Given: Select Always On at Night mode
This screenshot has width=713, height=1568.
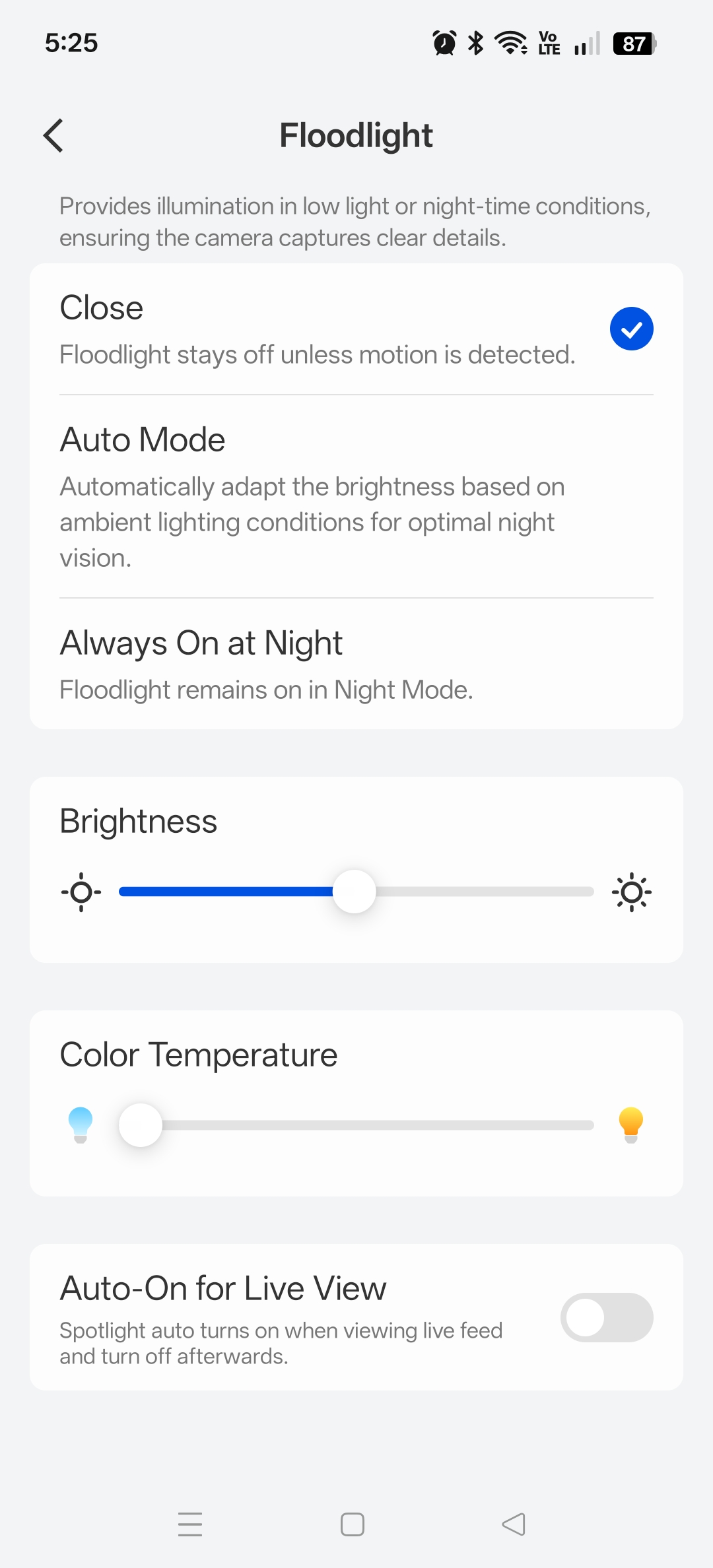Looking at the screenshot, I should (356, 664).
